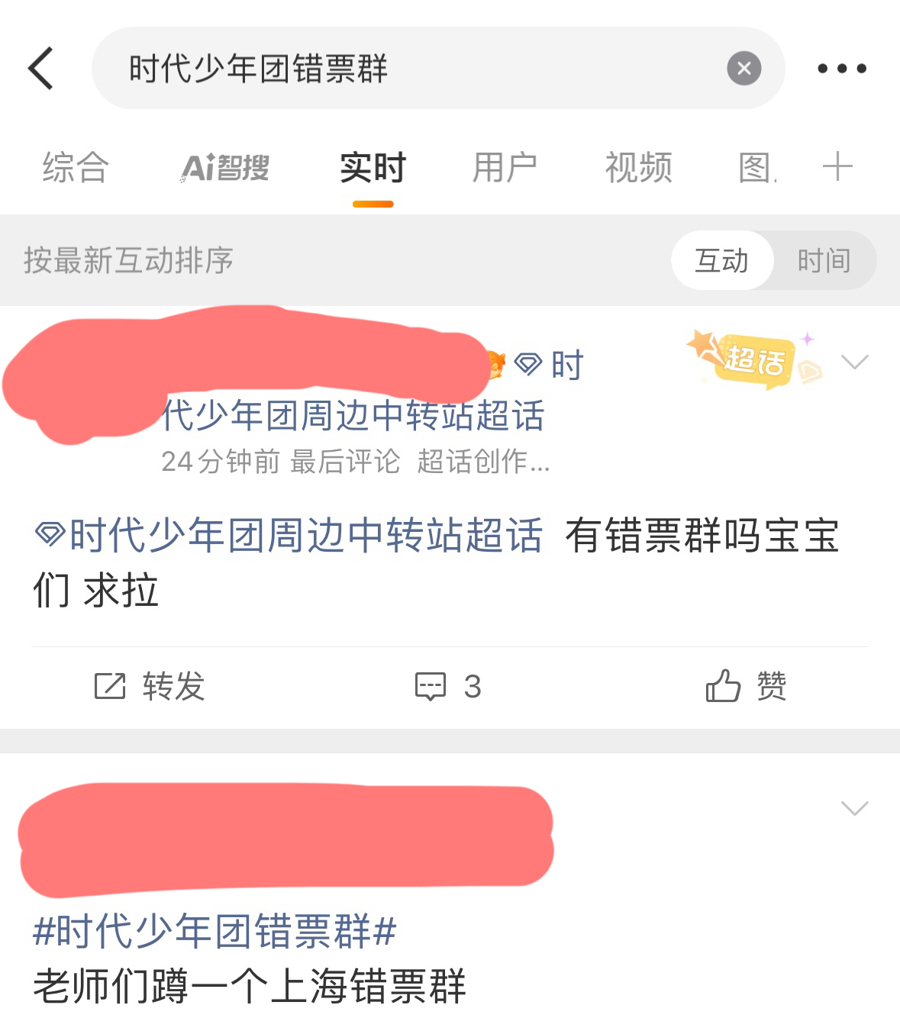Open the 时代少年团周边中转站超话 link in the post text
Screen dimensions: 900x1034
(290, 537)
